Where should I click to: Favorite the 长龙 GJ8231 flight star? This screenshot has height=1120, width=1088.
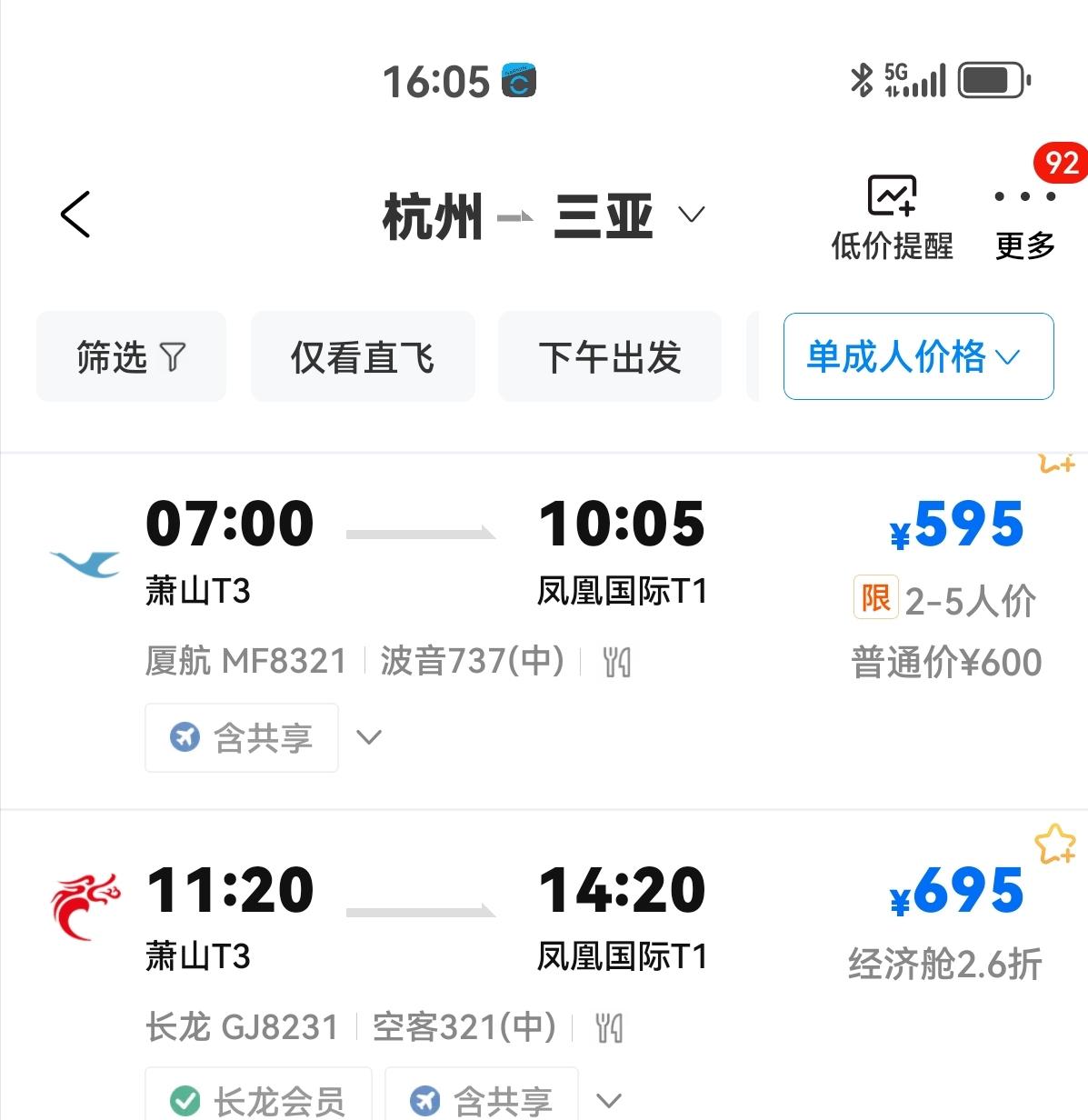click(1054, 845)
